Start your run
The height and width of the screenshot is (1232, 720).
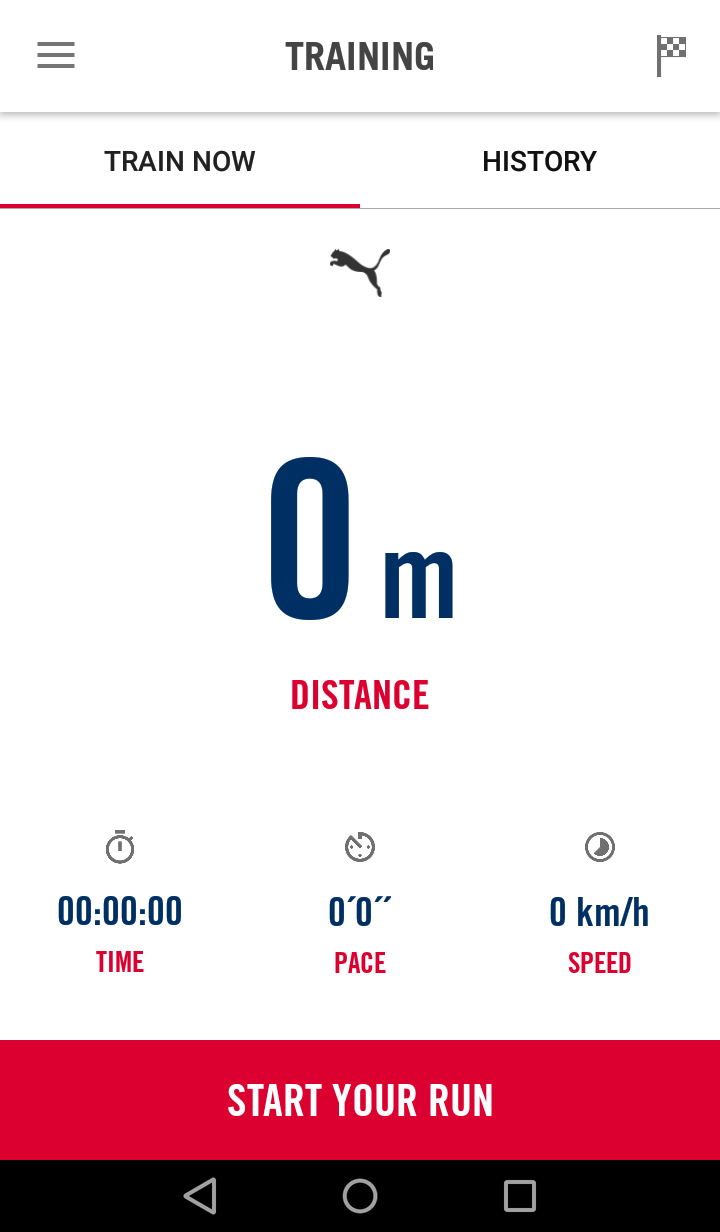pyautogui.click(x=360, y=1100)
